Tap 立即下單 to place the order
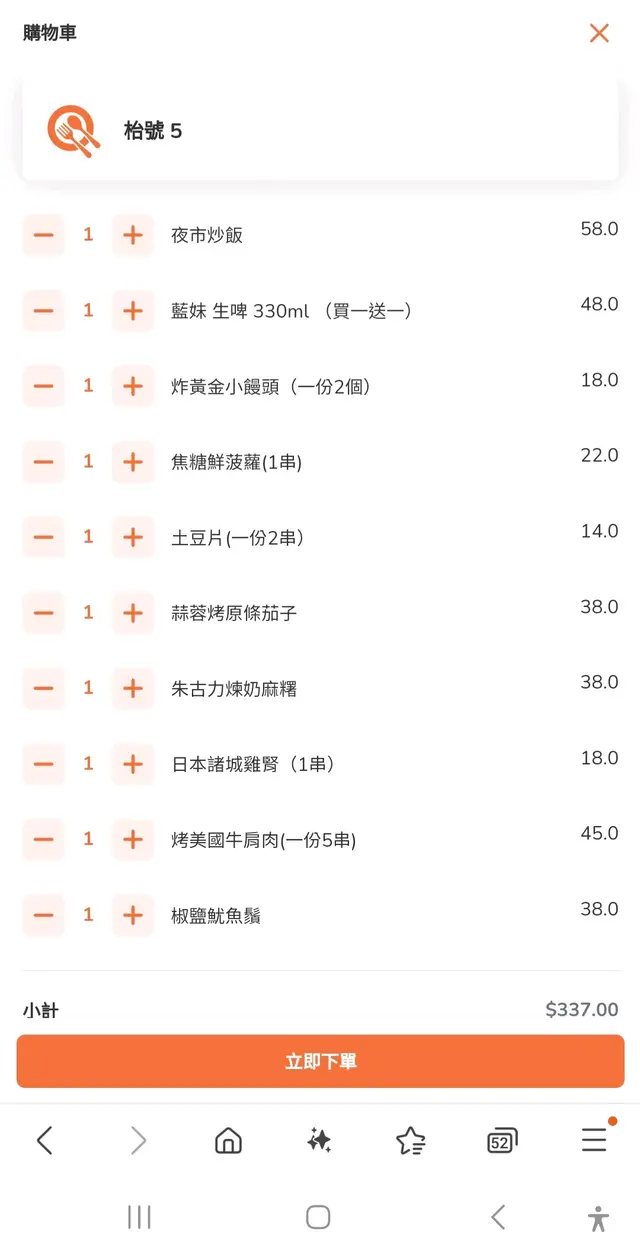The image size is (640, 1252). (320, 1061)
